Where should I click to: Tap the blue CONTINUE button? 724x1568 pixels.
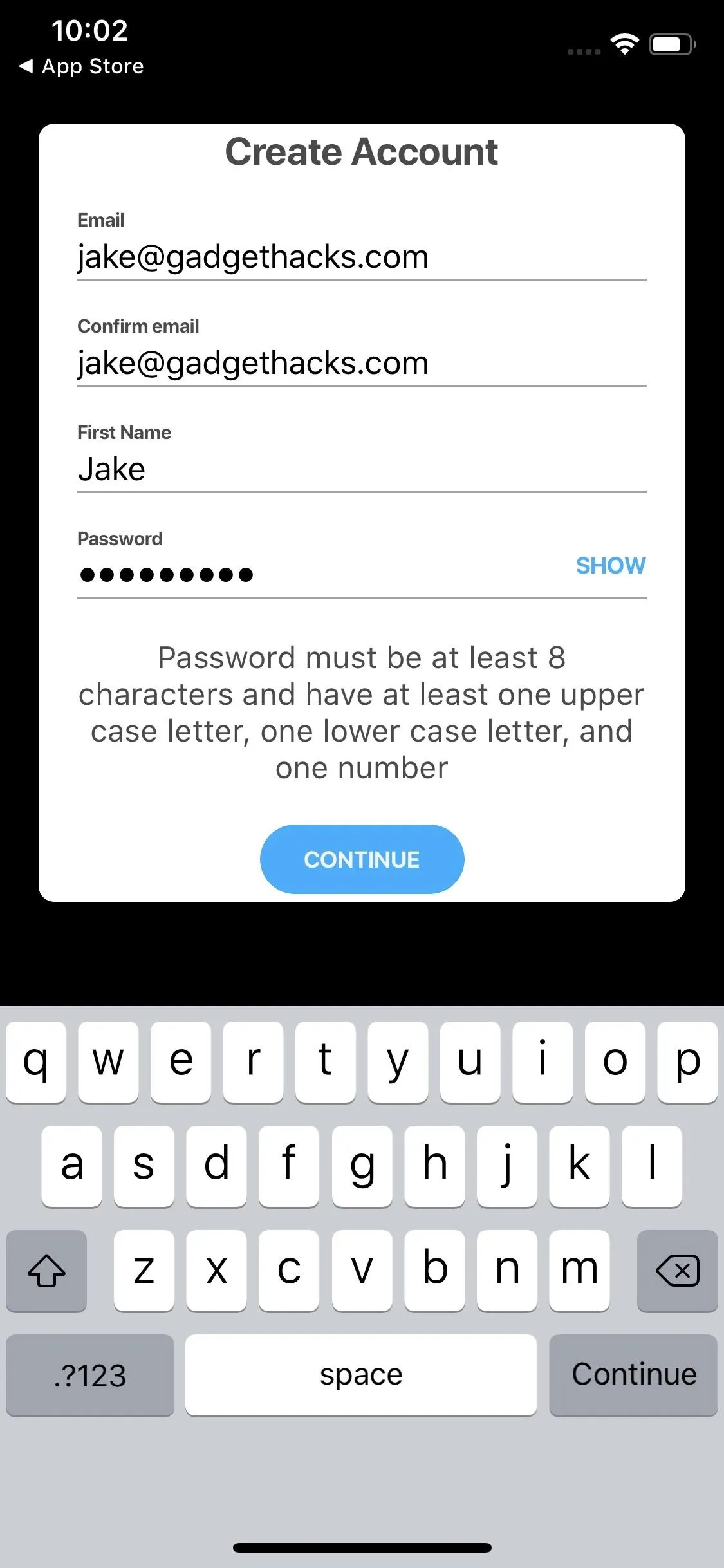pos(362,859)
